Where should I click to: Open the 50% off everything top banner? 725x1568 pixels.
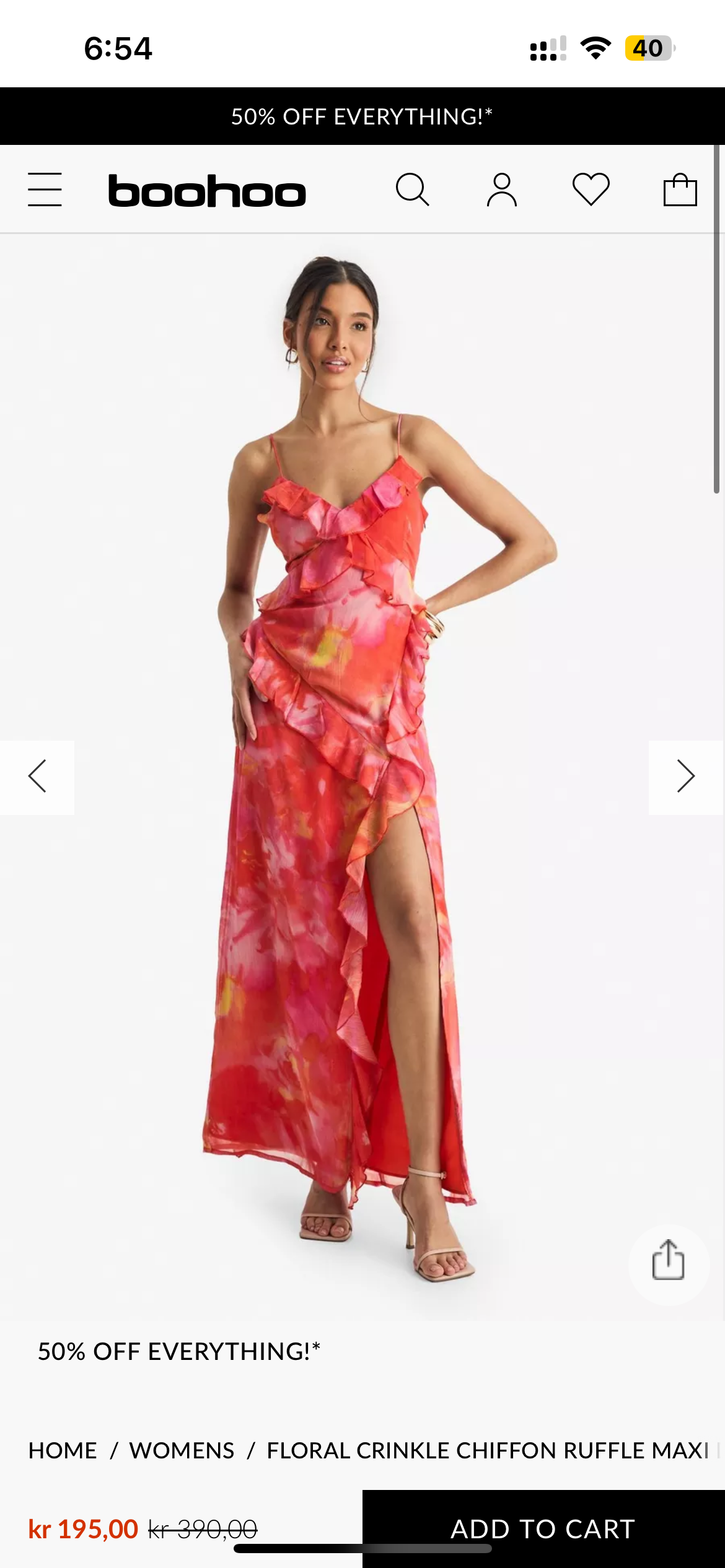(362, 116)
